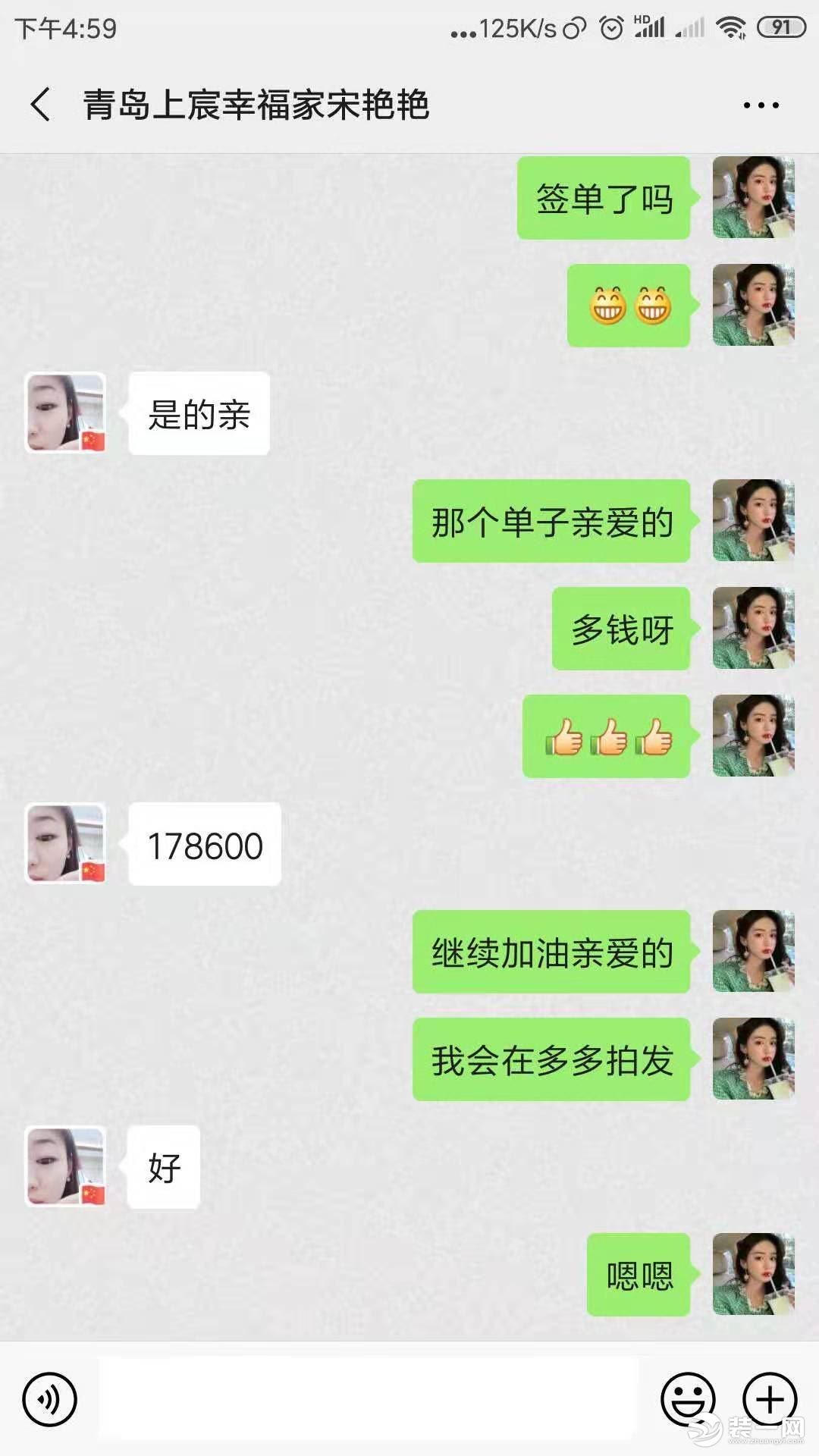This screenshot has height=1456, width=819.
Task: Open the three-dot chat info menu
Action: (x=761, y=105)
